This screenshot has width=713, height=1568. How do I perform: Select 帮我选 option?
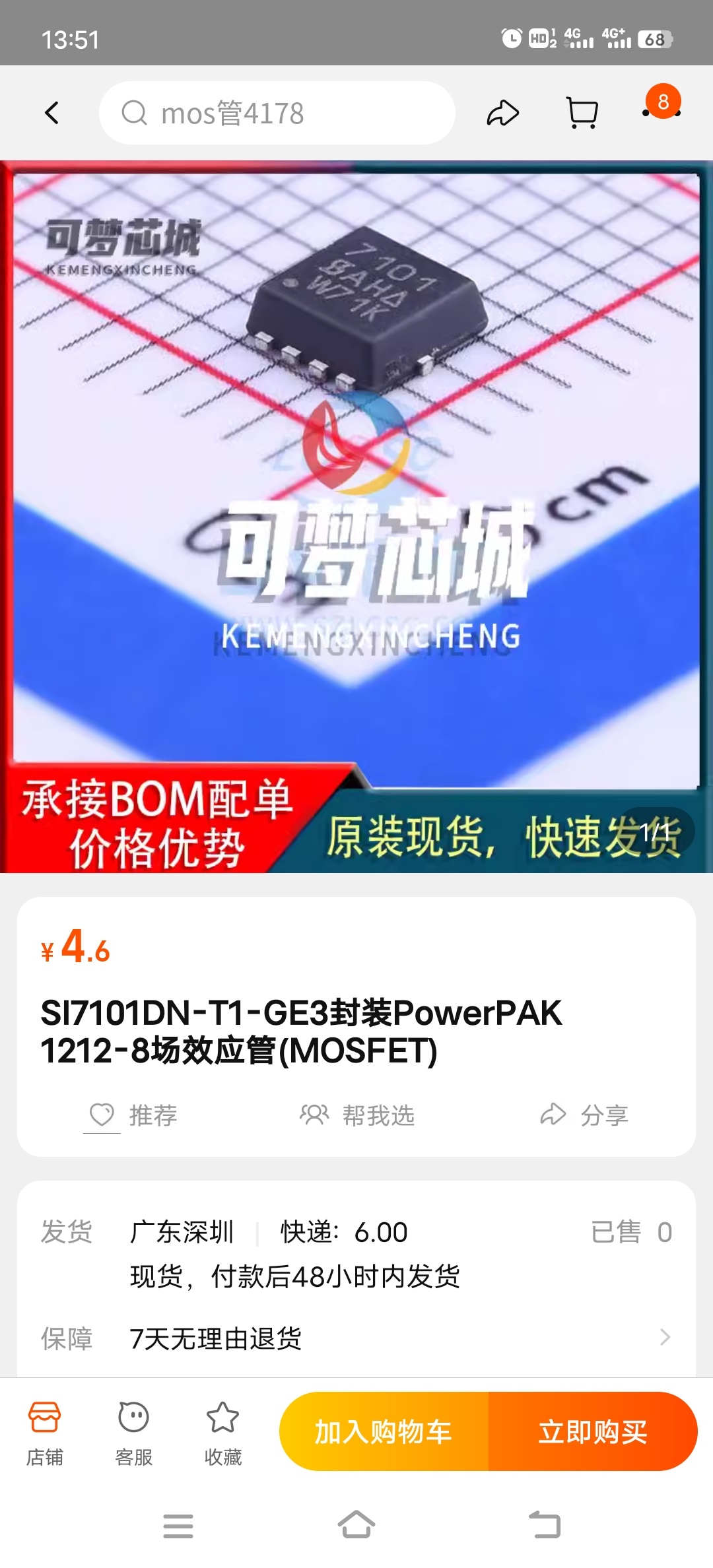coord(357,1115)
